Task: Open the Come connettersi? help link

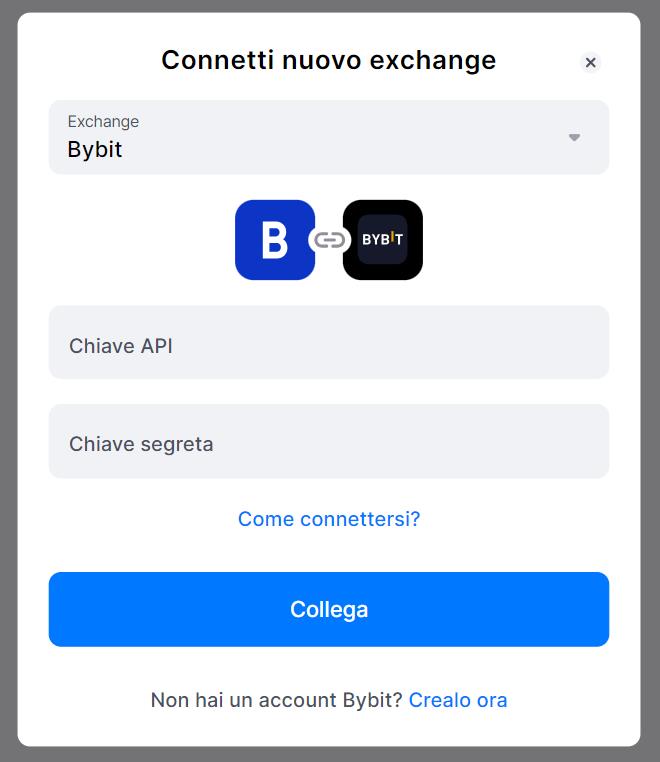Action: coord(328,519)
